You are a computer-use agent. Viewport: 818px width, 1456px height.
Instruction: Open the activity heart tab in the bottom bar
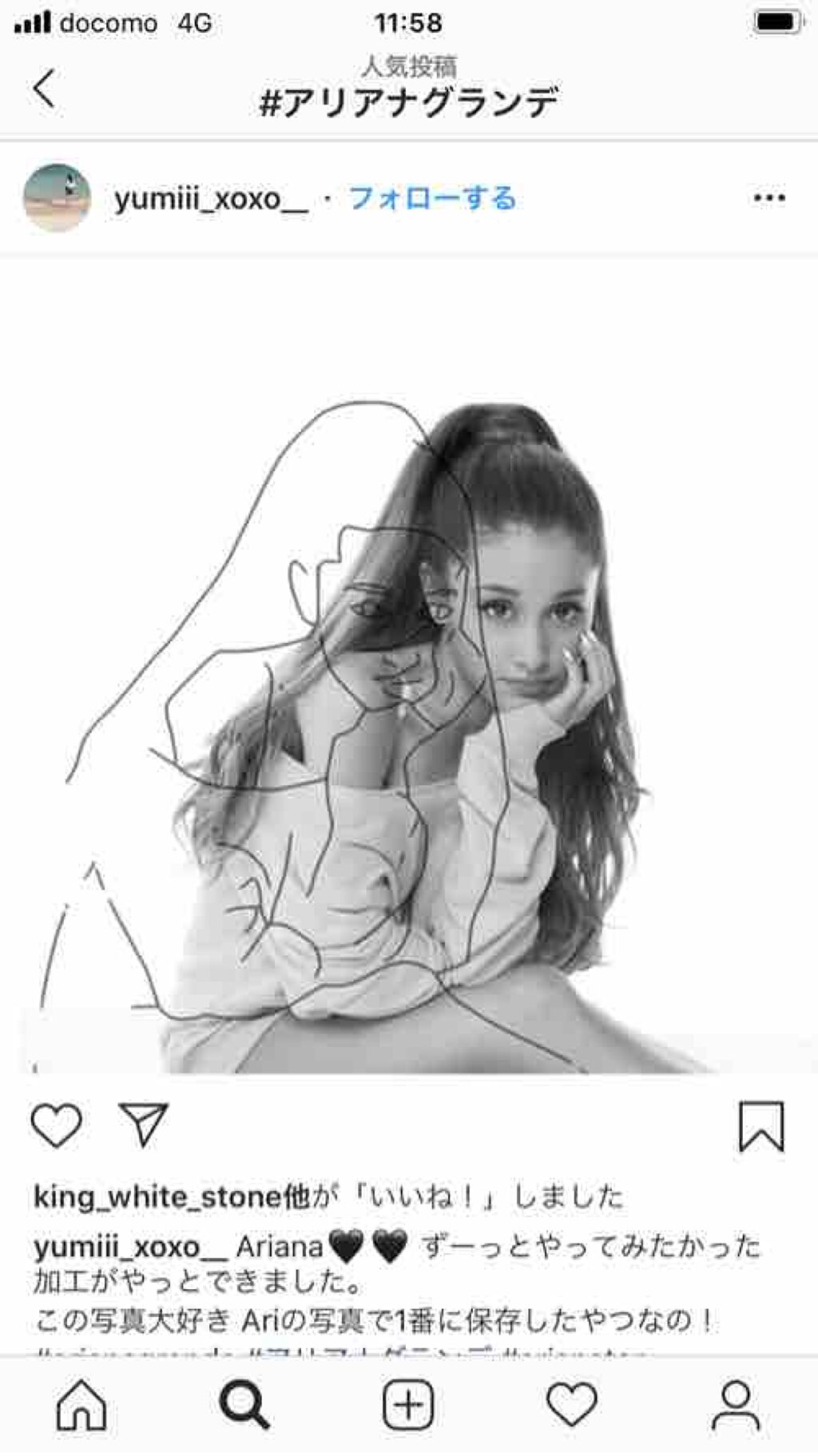(x=572, y=1405)
